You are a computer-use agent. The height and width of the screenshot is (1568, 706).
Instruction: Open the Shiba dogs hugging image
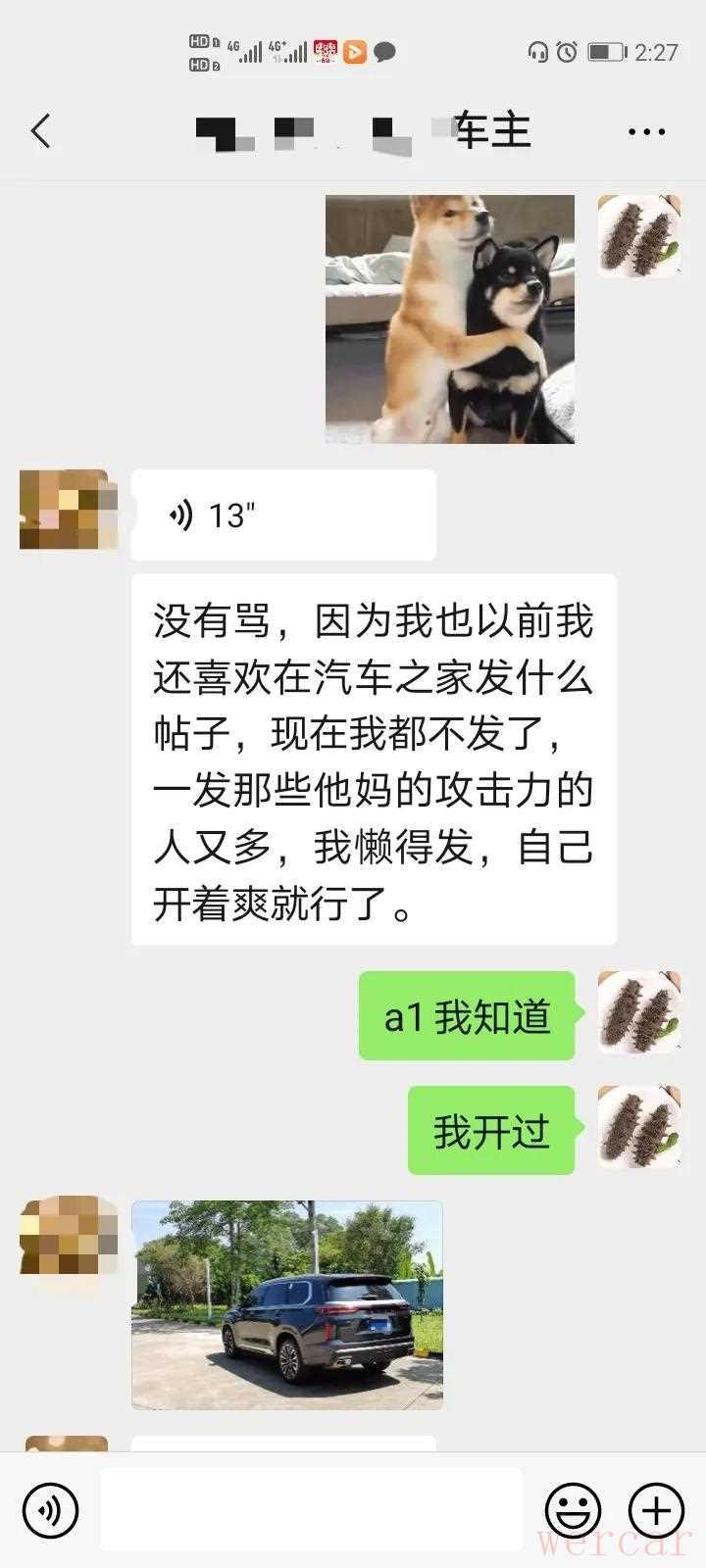point(449,318)
